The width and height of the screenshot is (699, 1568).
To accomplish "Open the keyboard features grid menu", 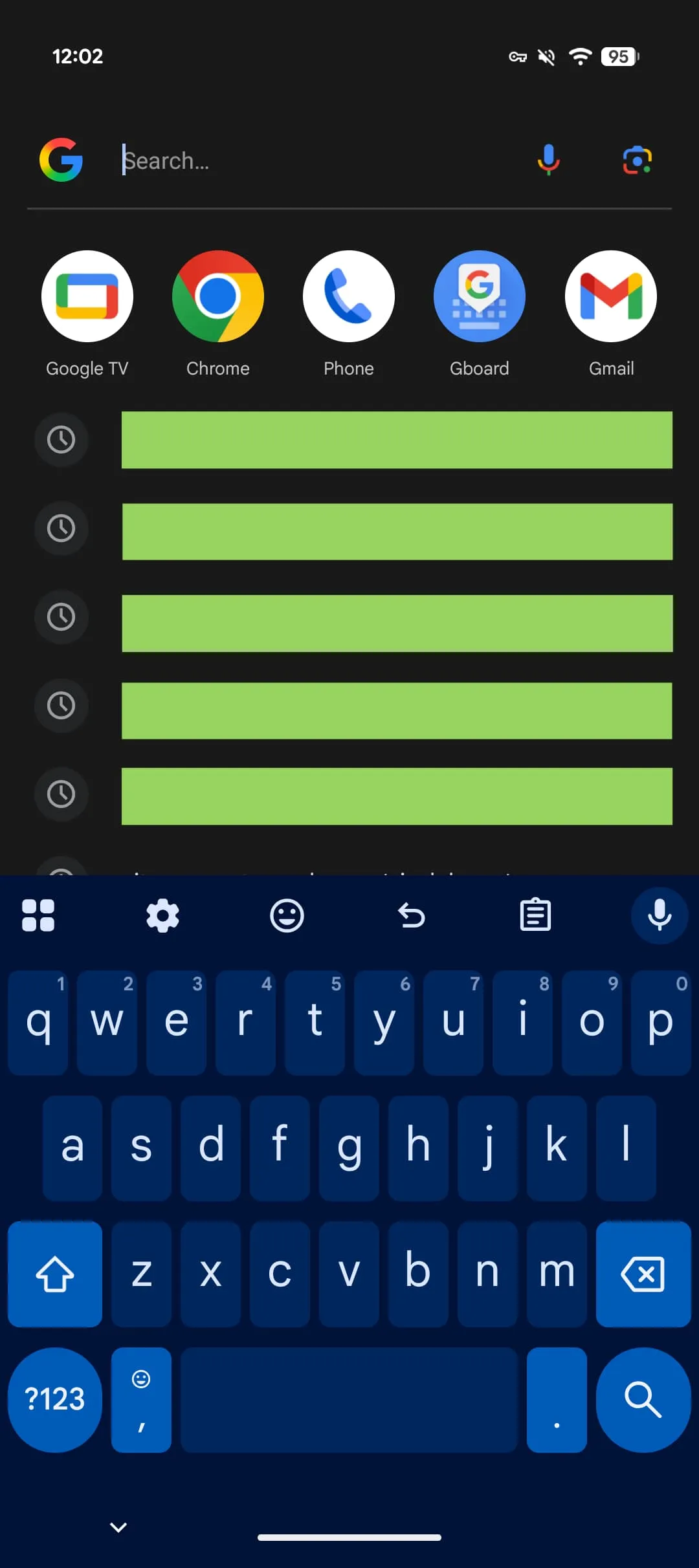I will point(38,915).
